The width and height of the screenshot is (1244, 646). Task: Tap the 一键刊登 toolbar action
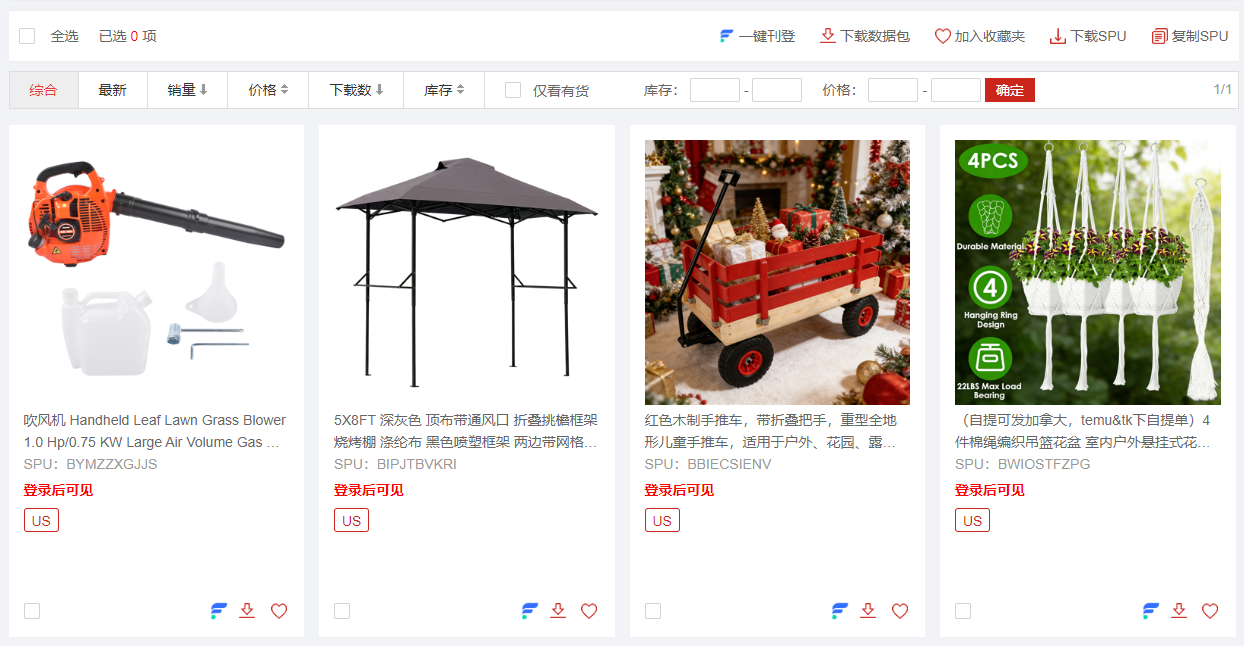click(757, 36)
